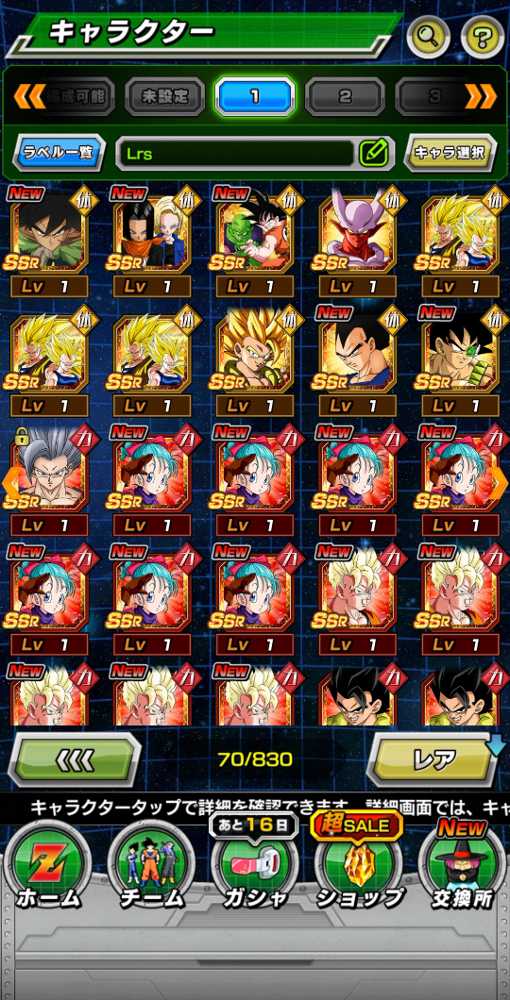Edit the Lrs label name
Screen dimensions: 510x1000
(x=374, y=153)
